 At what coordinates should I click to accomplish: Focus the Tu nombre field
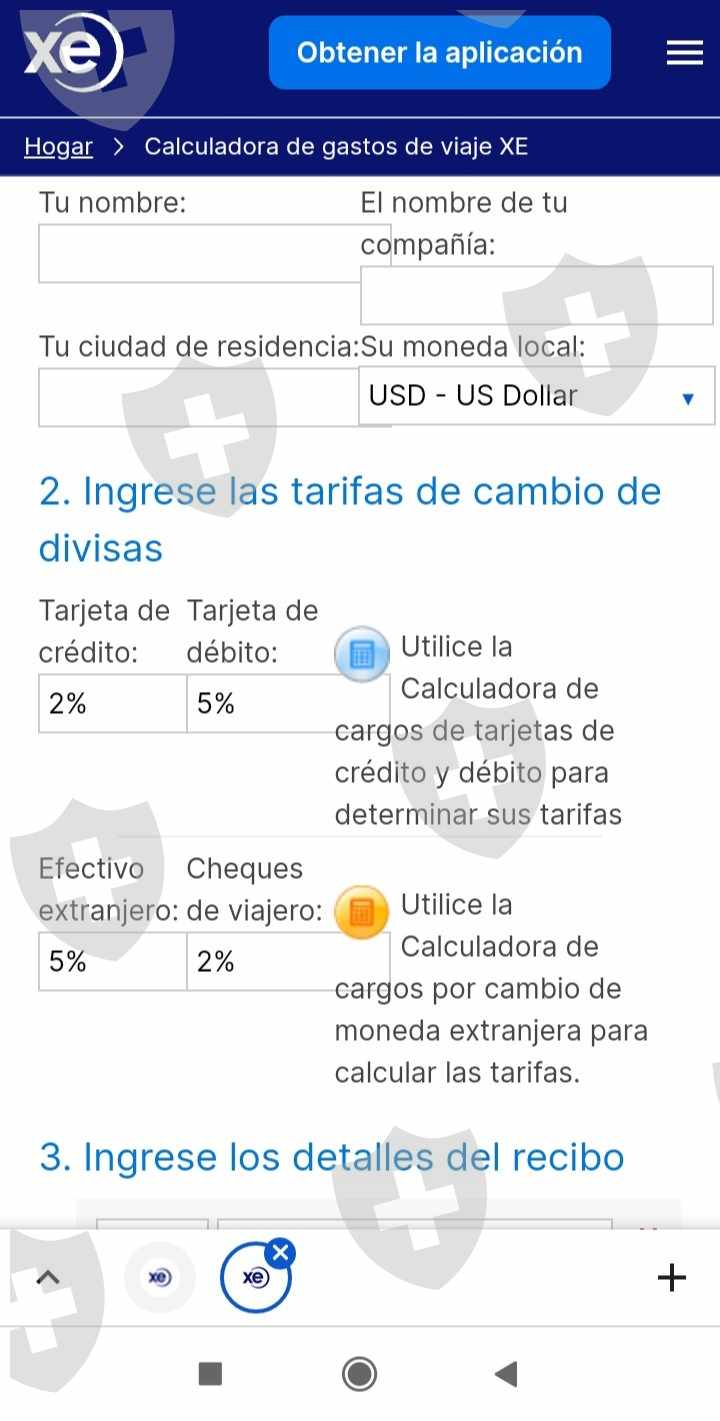pos(200,254)
